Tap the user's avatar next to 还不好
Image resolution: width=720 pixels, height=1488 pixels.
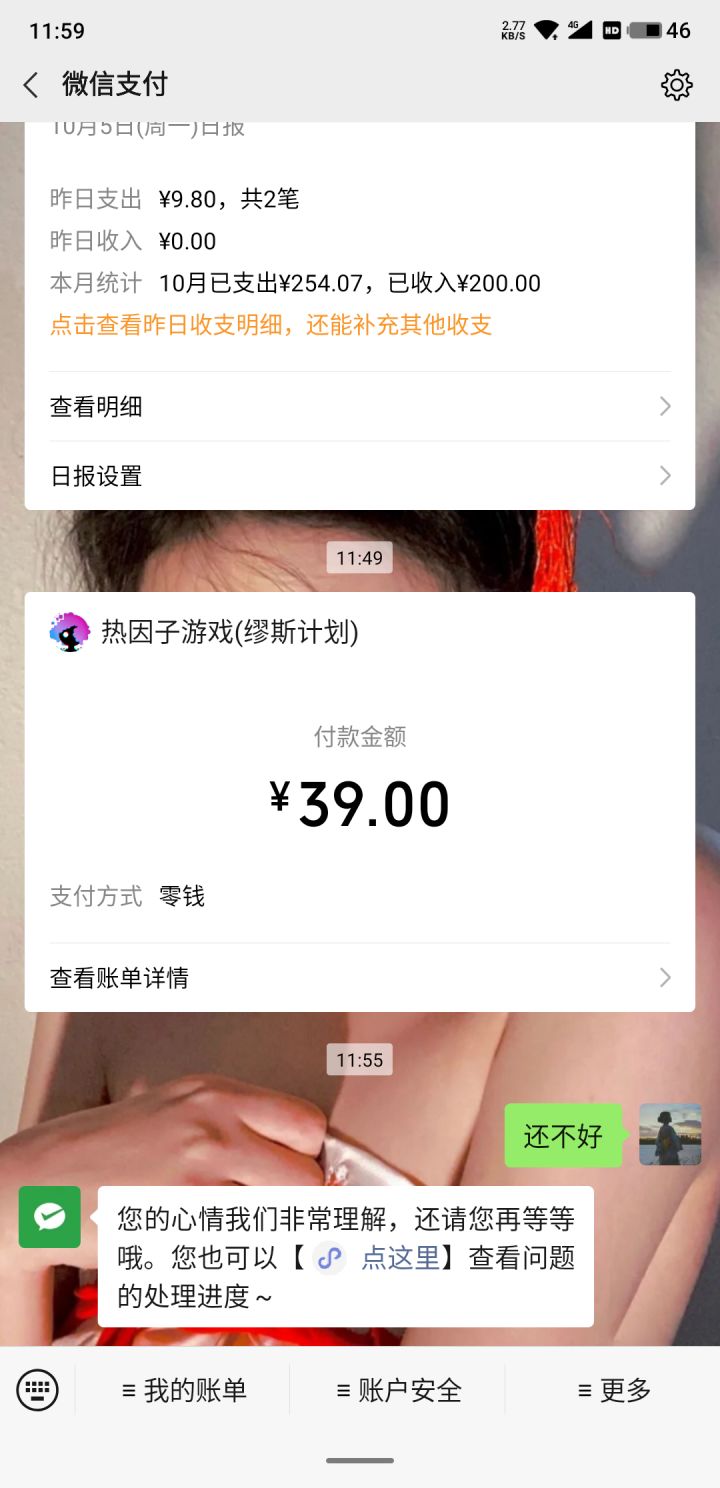coord(668,1135)
